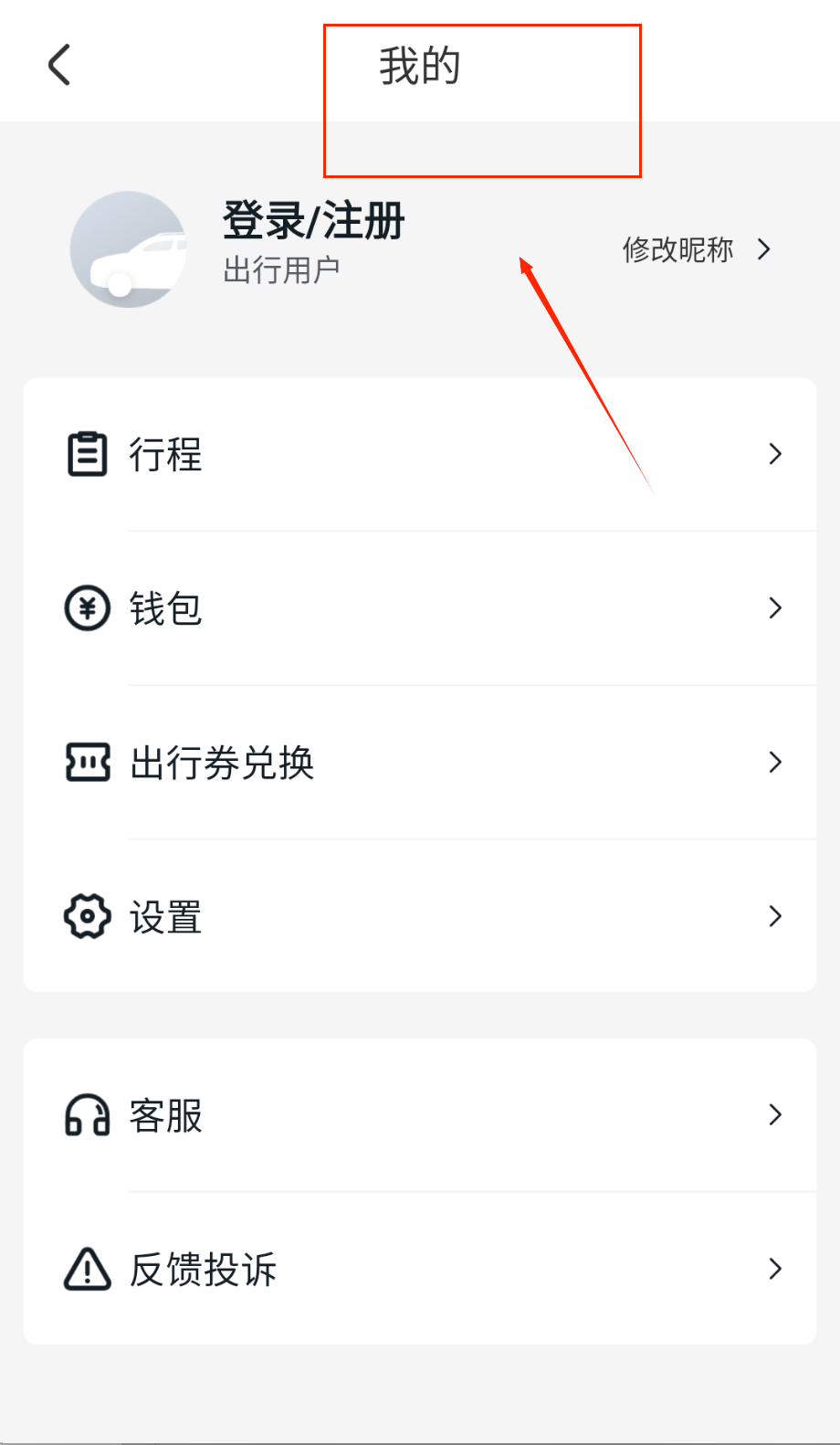Select 出行券兑换 to redeem vouchers
This screenshot has width=840, height=1445.
420,763
